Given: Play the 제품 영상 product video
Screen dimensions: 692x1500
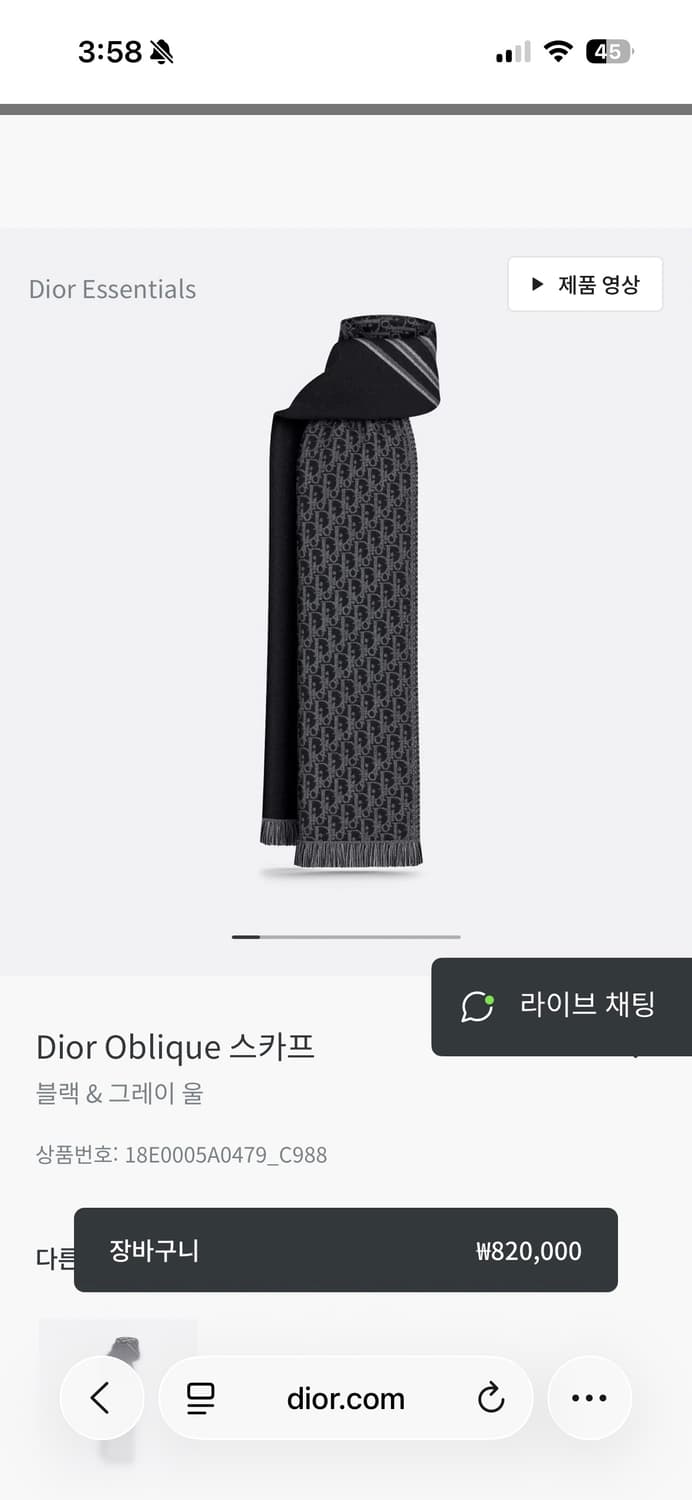Looking at the screenshot, I should [585, 284].
